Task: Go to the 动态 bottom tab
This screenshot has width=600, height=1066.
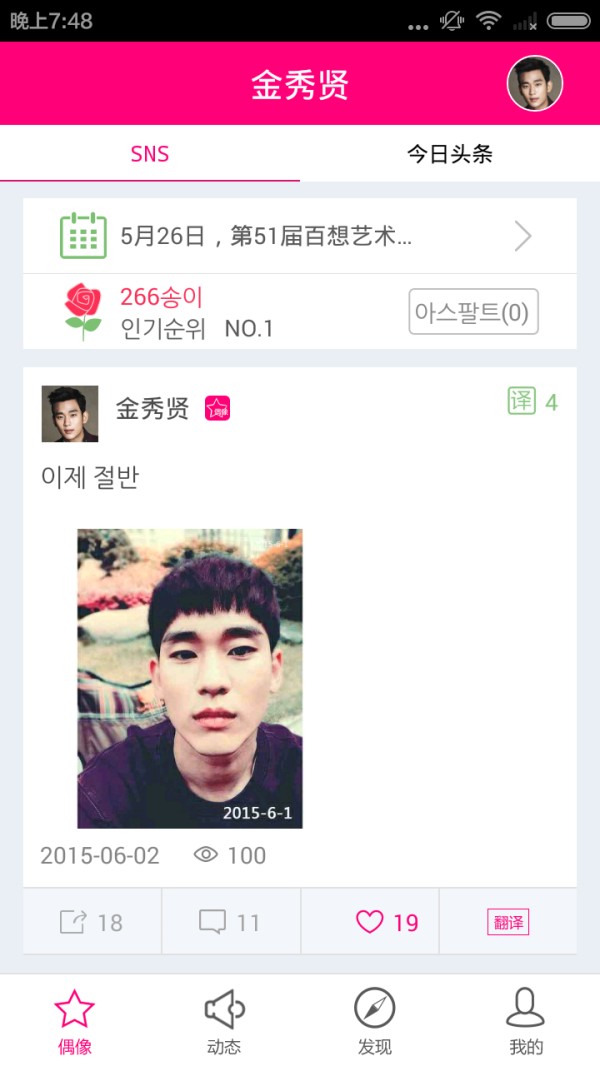Action: click(224, 1020)
